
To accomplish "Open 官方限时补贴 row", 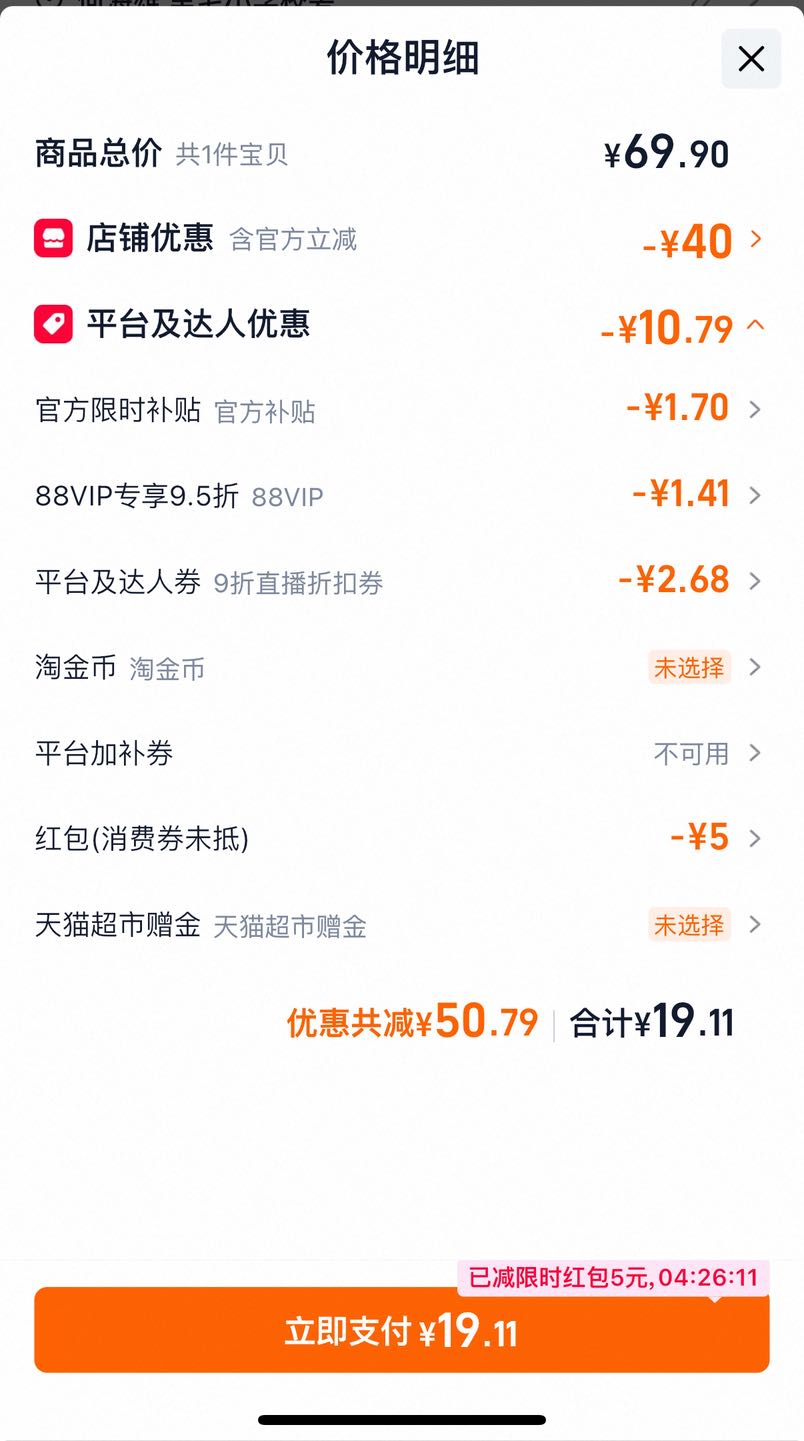I will pos(401,410).
